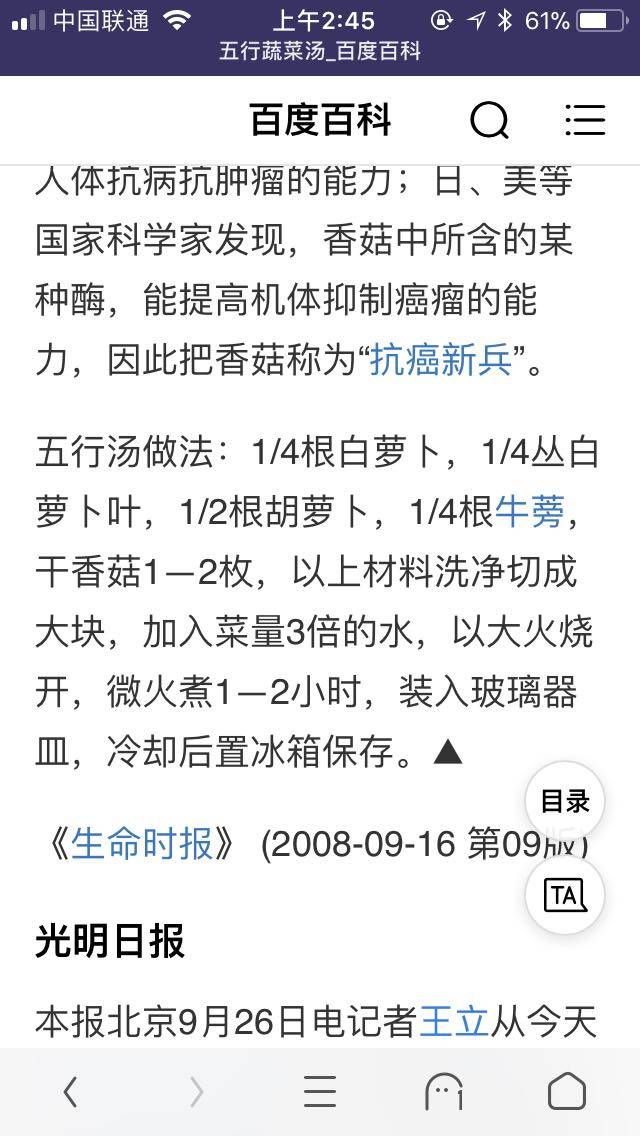Go back to the previous page
The width and height of the screenshot is (640, 1136).
coord(69,1092)
